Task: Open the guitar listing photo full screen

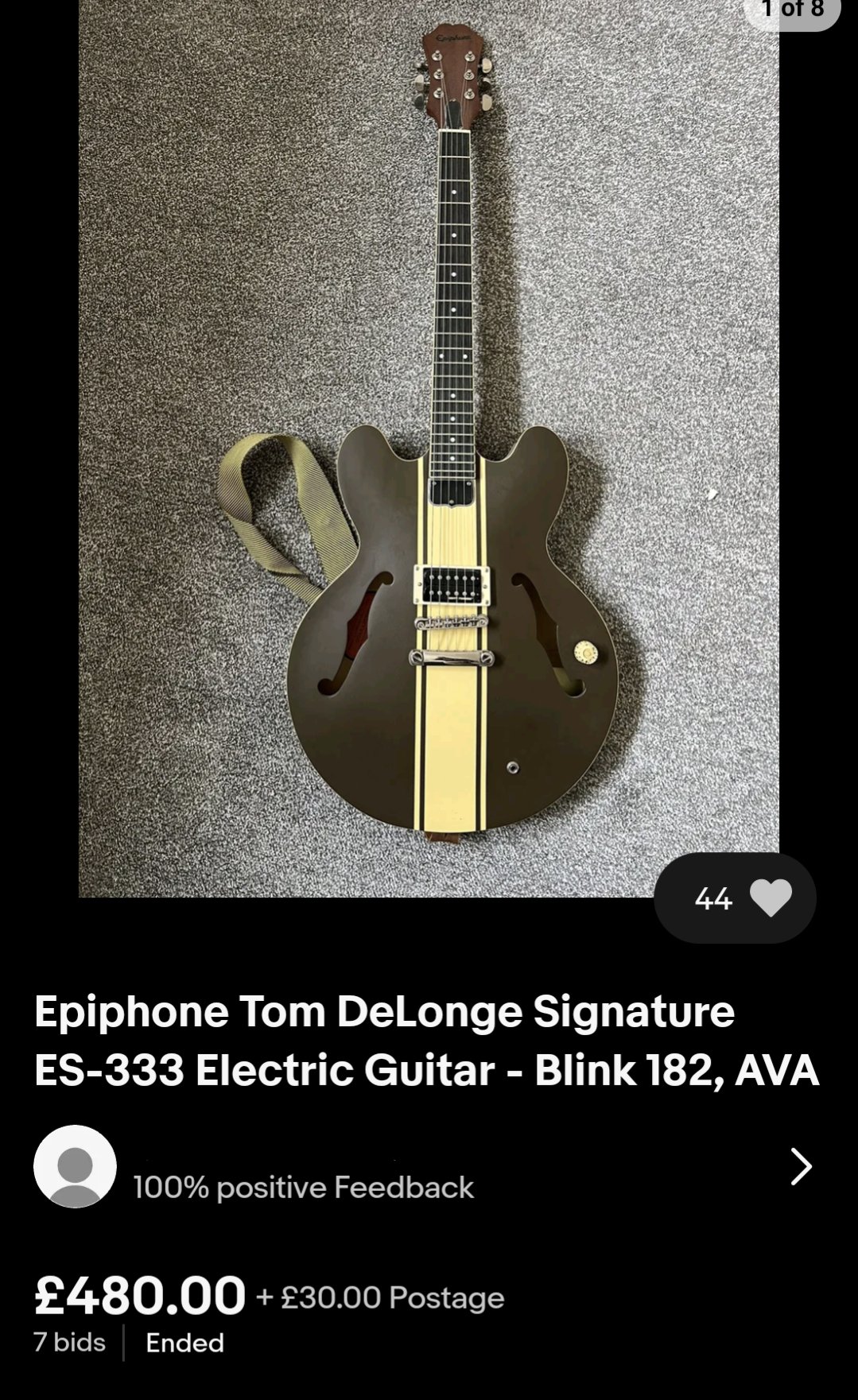Action: (x=429, y=448)
